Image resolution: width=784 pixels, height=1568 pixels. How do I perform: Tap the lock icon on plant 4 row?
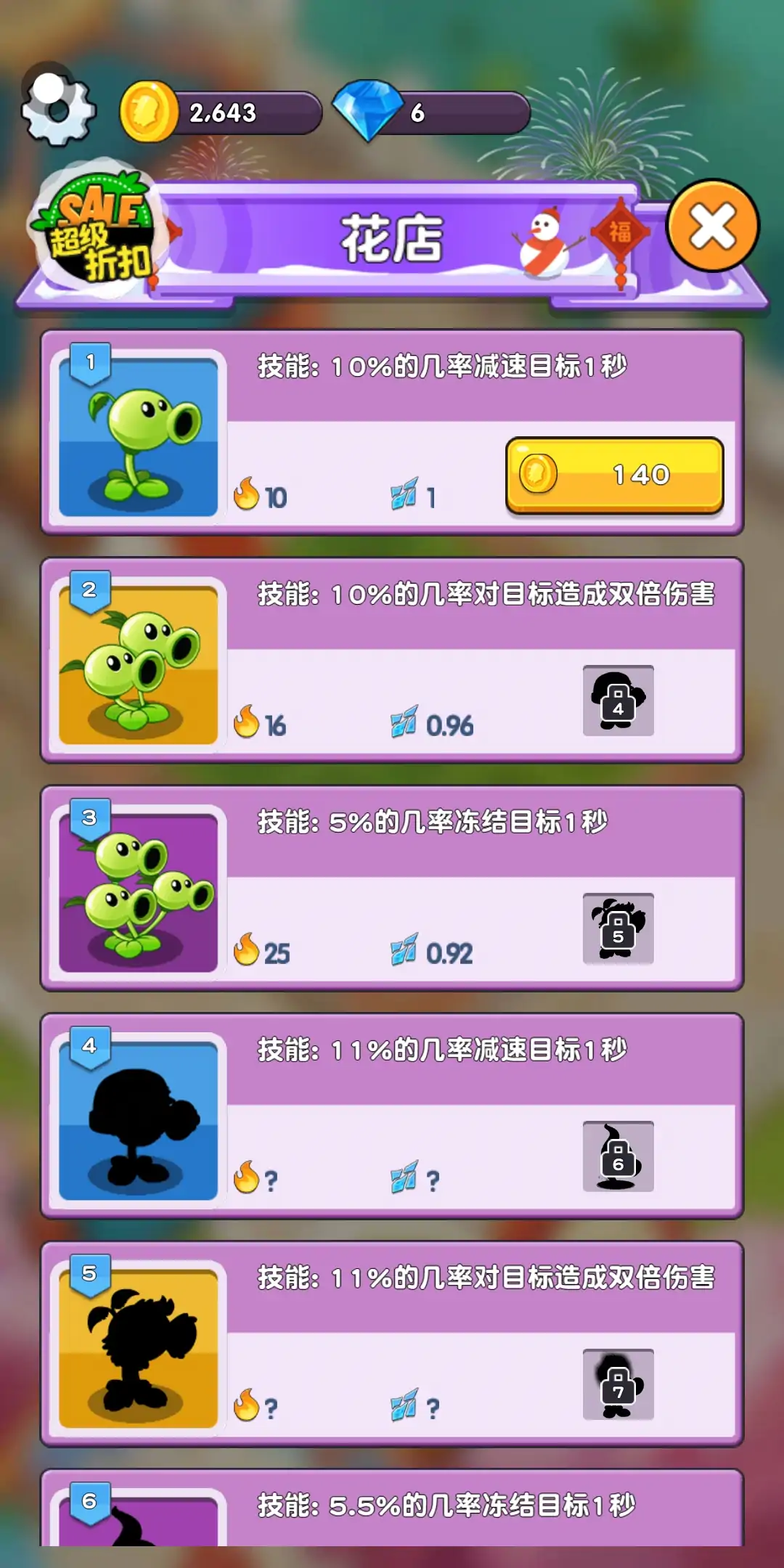click(x=618, y=1156)
